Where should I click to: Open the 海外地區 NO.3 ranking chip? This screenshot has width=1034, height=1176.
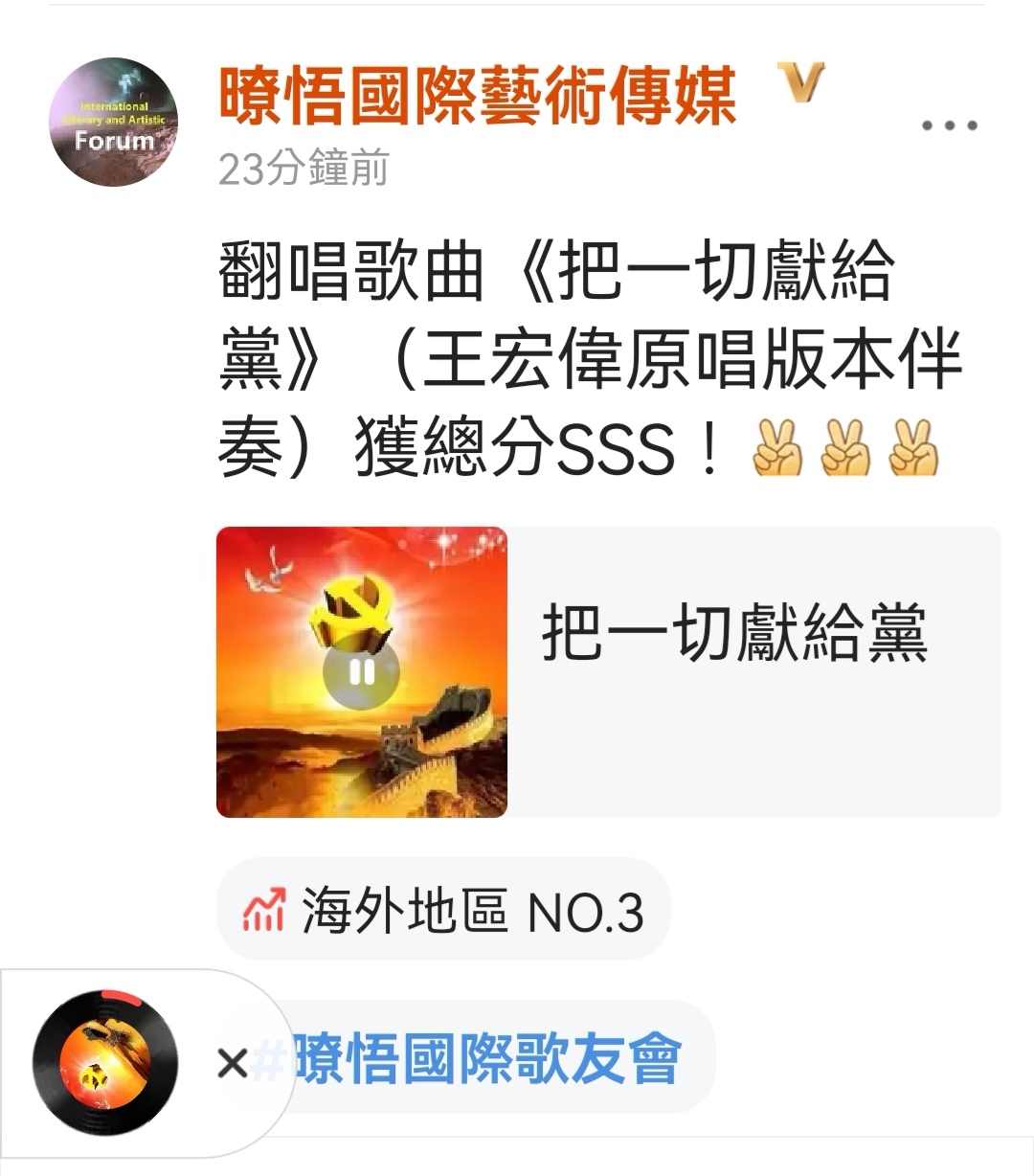[x=443, y=910]
